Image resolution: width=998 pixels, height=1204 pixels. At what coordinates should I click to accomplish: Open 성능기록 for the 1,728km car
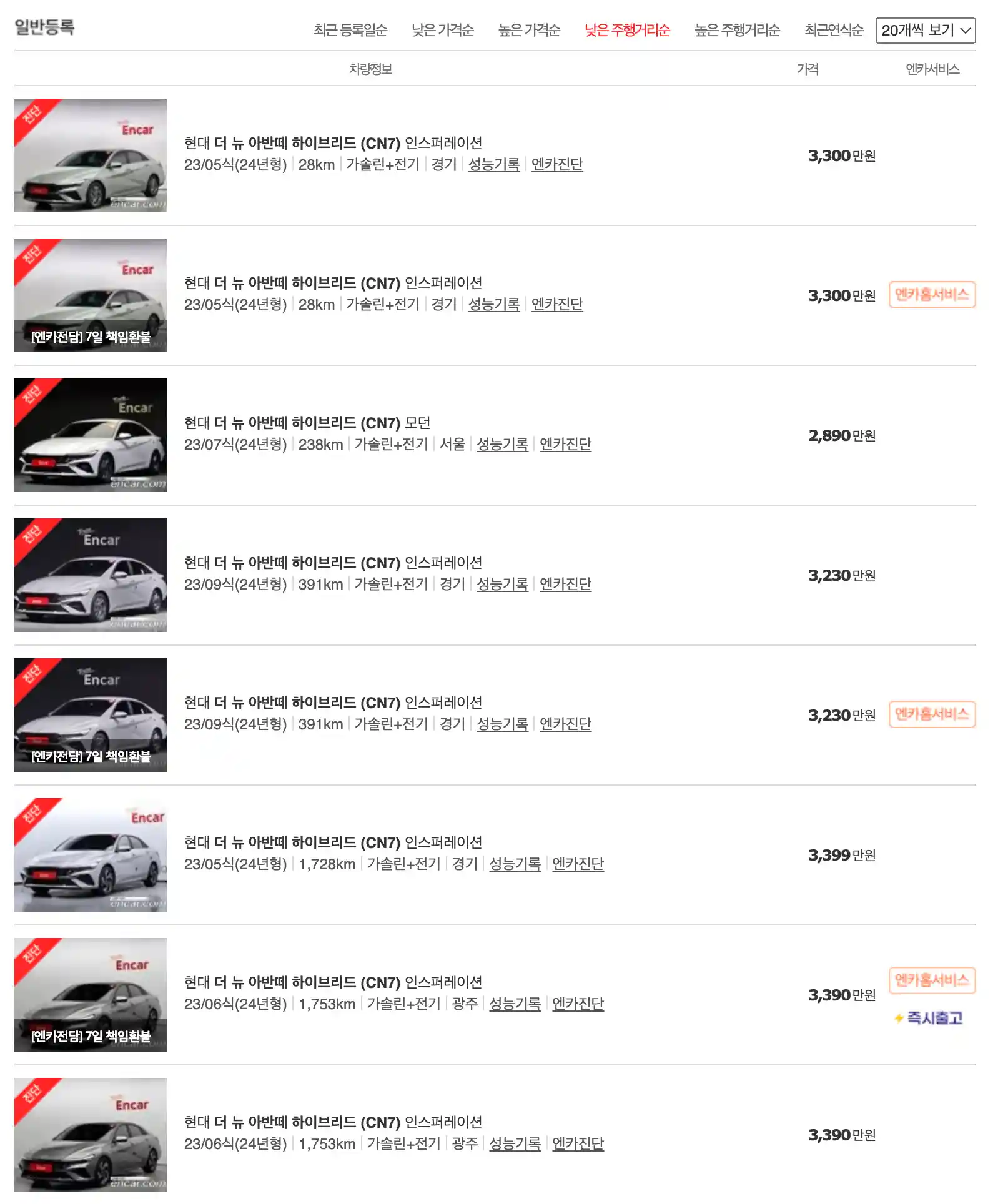[x=515, y=864]
